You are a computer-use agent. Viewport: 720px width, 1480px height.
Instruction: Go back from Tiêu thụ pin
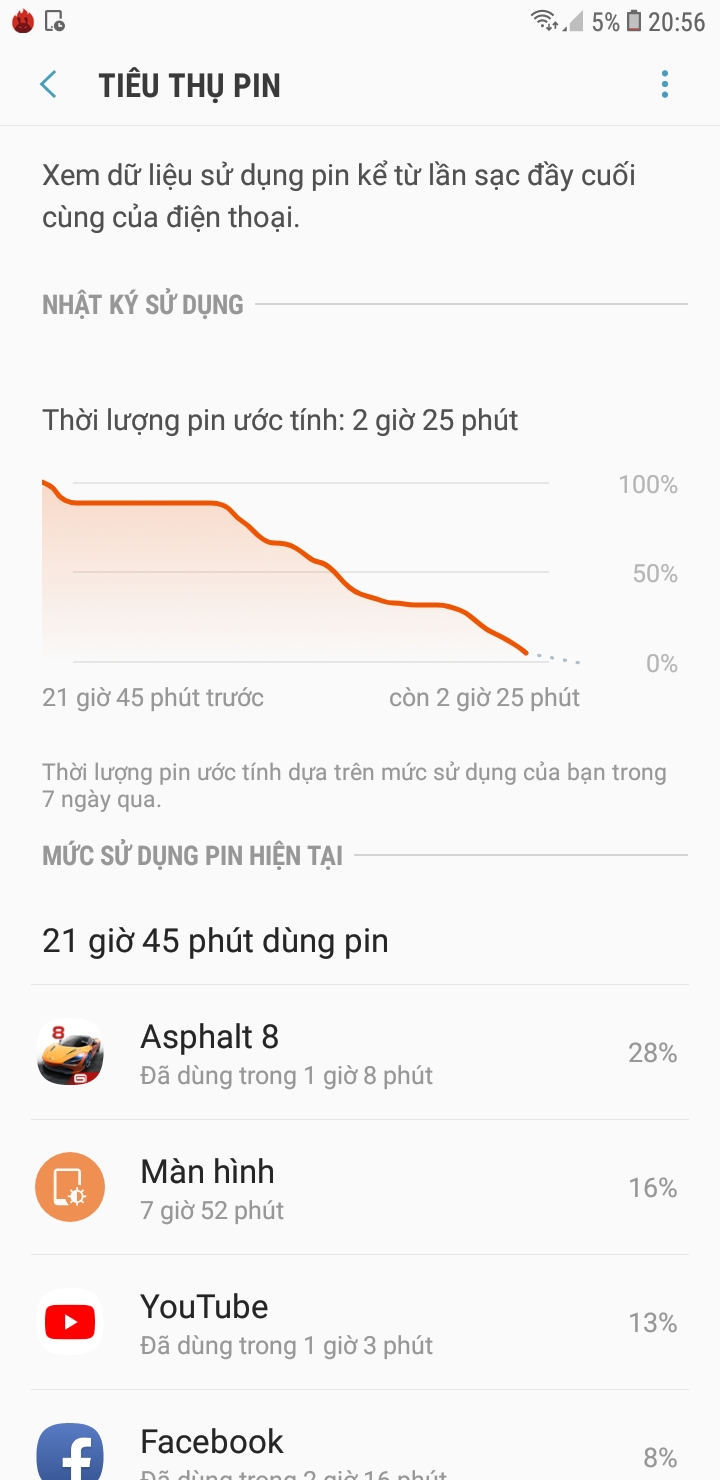[48, 85]
